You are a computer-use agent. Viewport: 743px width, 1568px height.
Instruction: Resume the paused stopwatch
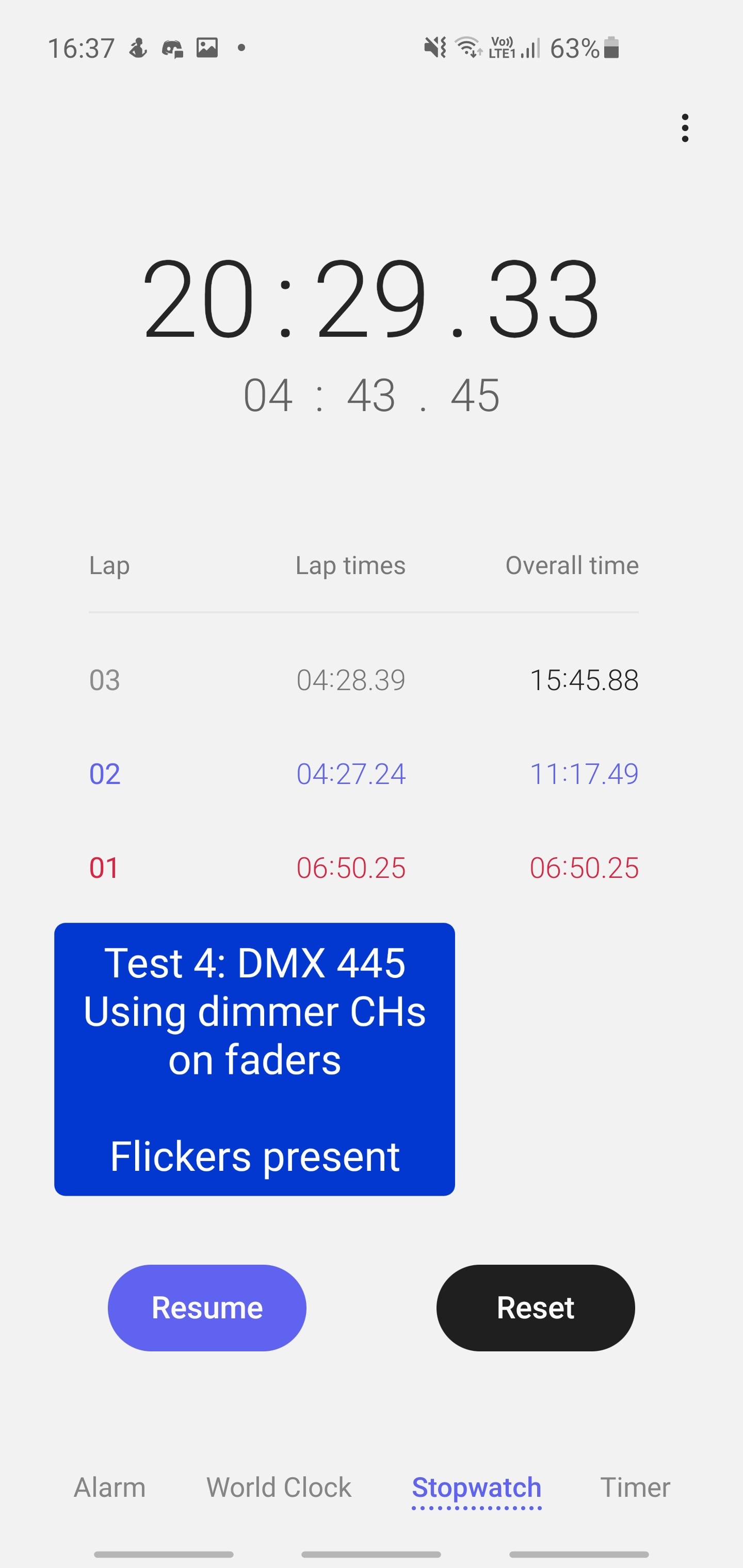tap(206, 1308)
